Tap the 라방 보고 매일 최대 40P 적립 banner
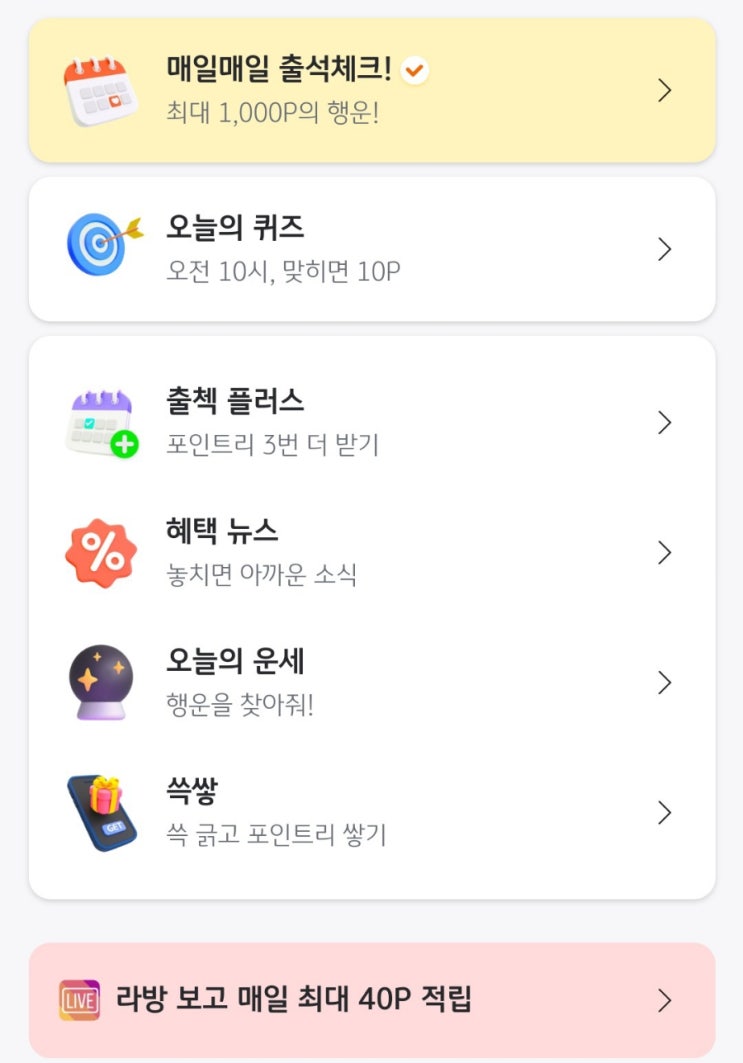 tap(371, 1000)
